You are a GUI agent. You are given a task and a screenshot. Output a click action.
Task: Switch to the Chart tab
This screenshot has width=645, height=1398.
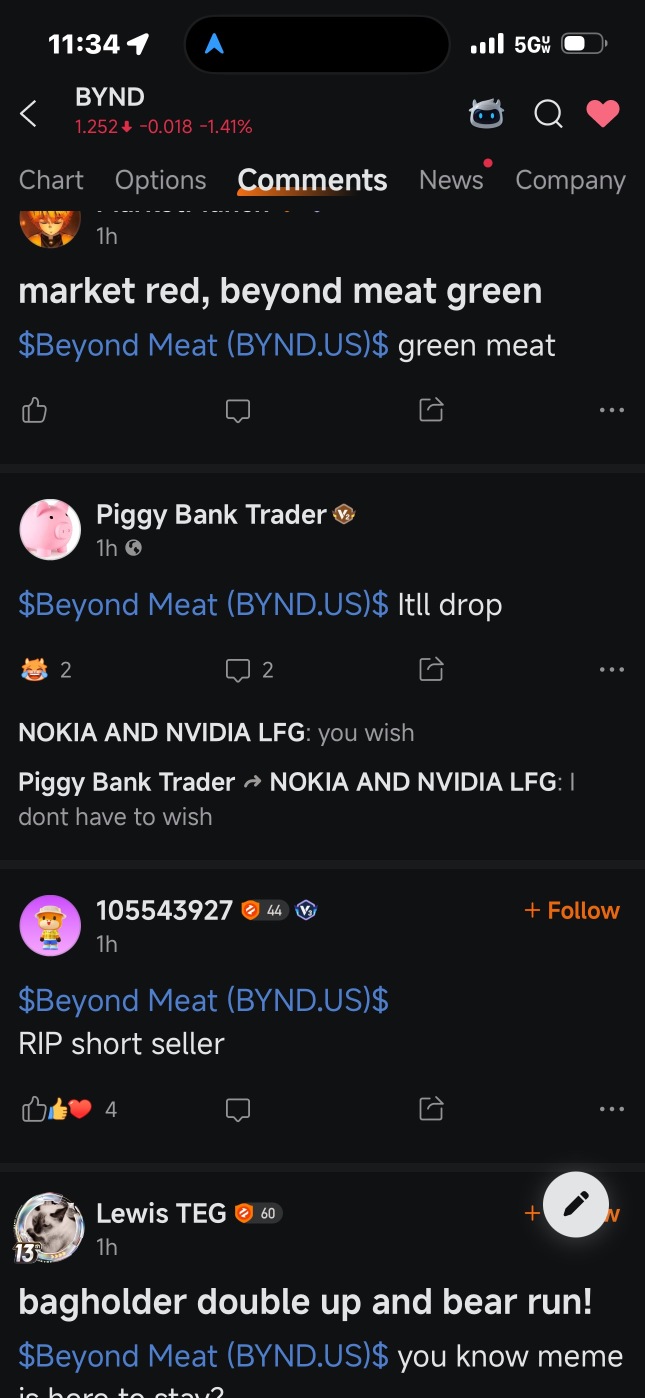point(51,180)
